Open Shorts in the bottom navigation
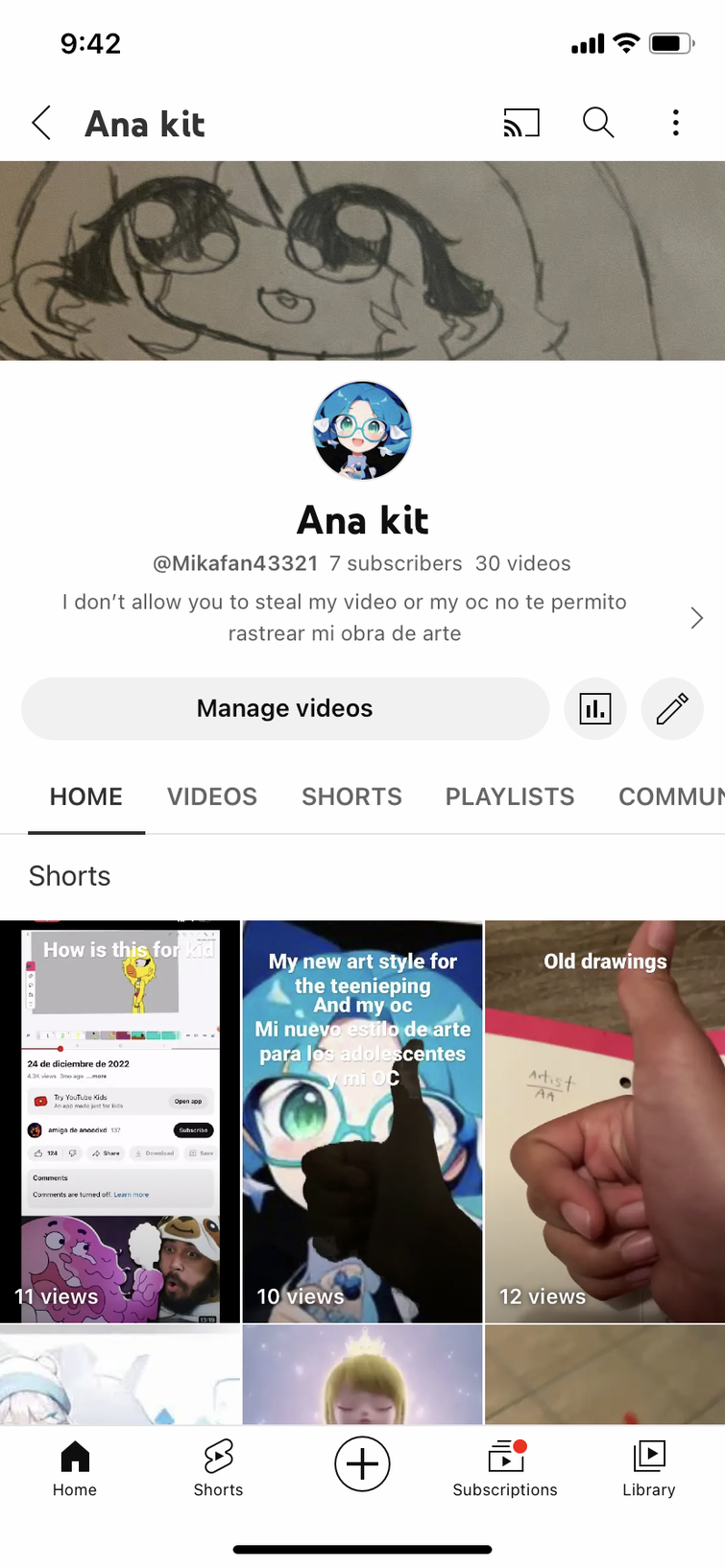725x1568 pixels. point(218,1468)
